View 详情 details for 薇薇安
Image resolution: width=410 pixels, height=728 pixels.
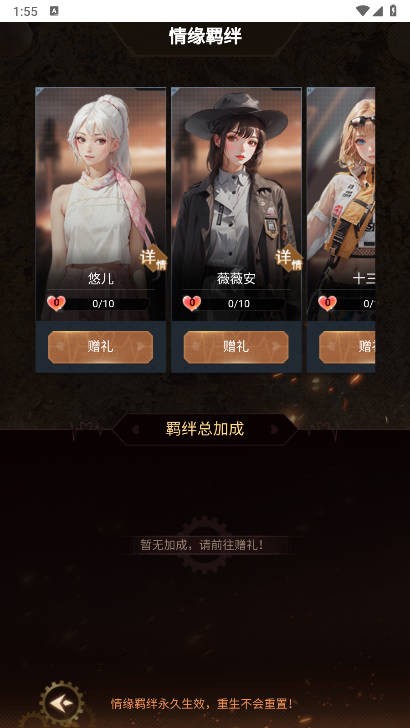coord(289,258)
